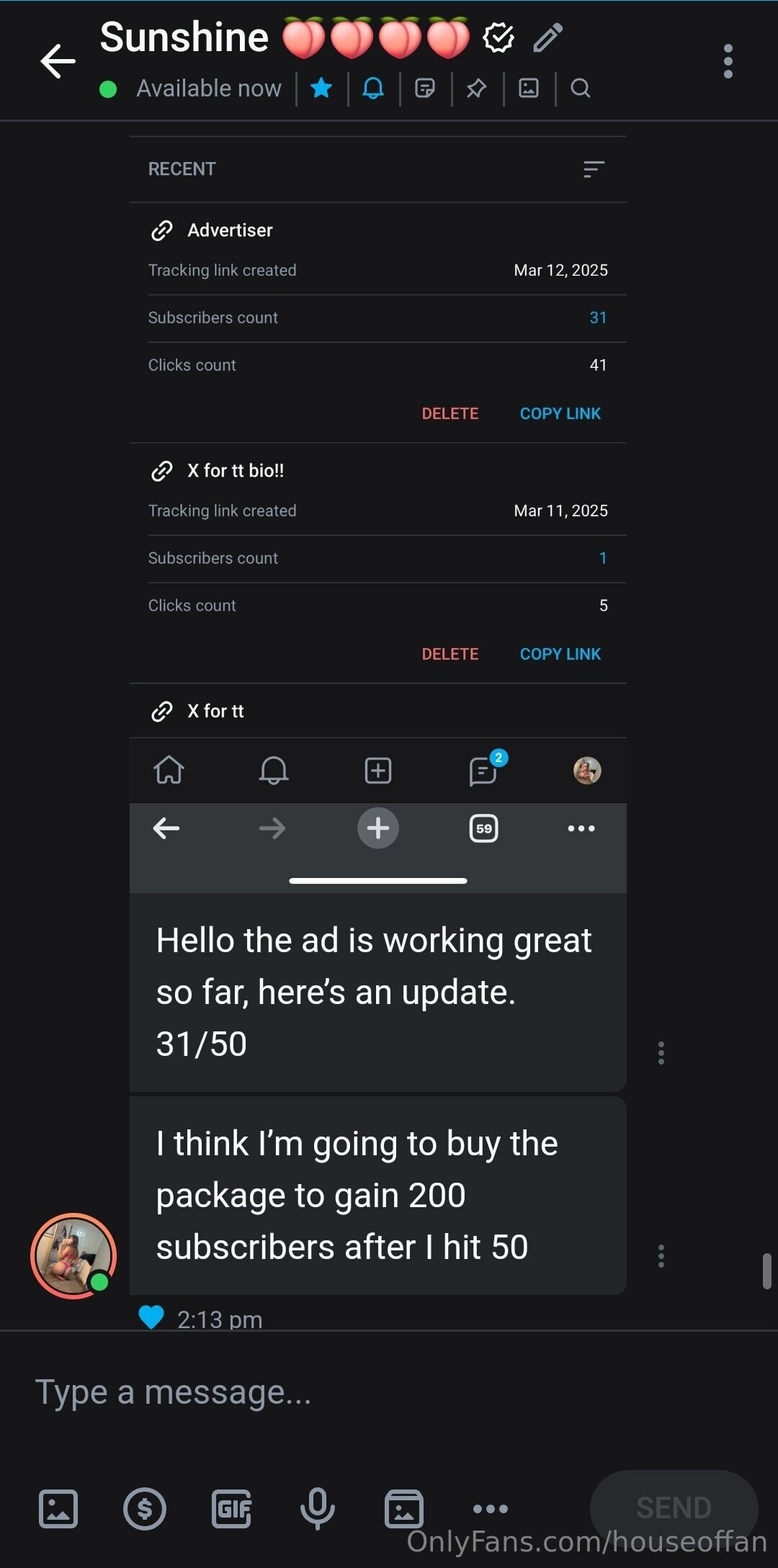The height and width of the screenshot is (1568, 778).
Task: Open the overflow menu at the top right
Action: [x=728, y=61]
